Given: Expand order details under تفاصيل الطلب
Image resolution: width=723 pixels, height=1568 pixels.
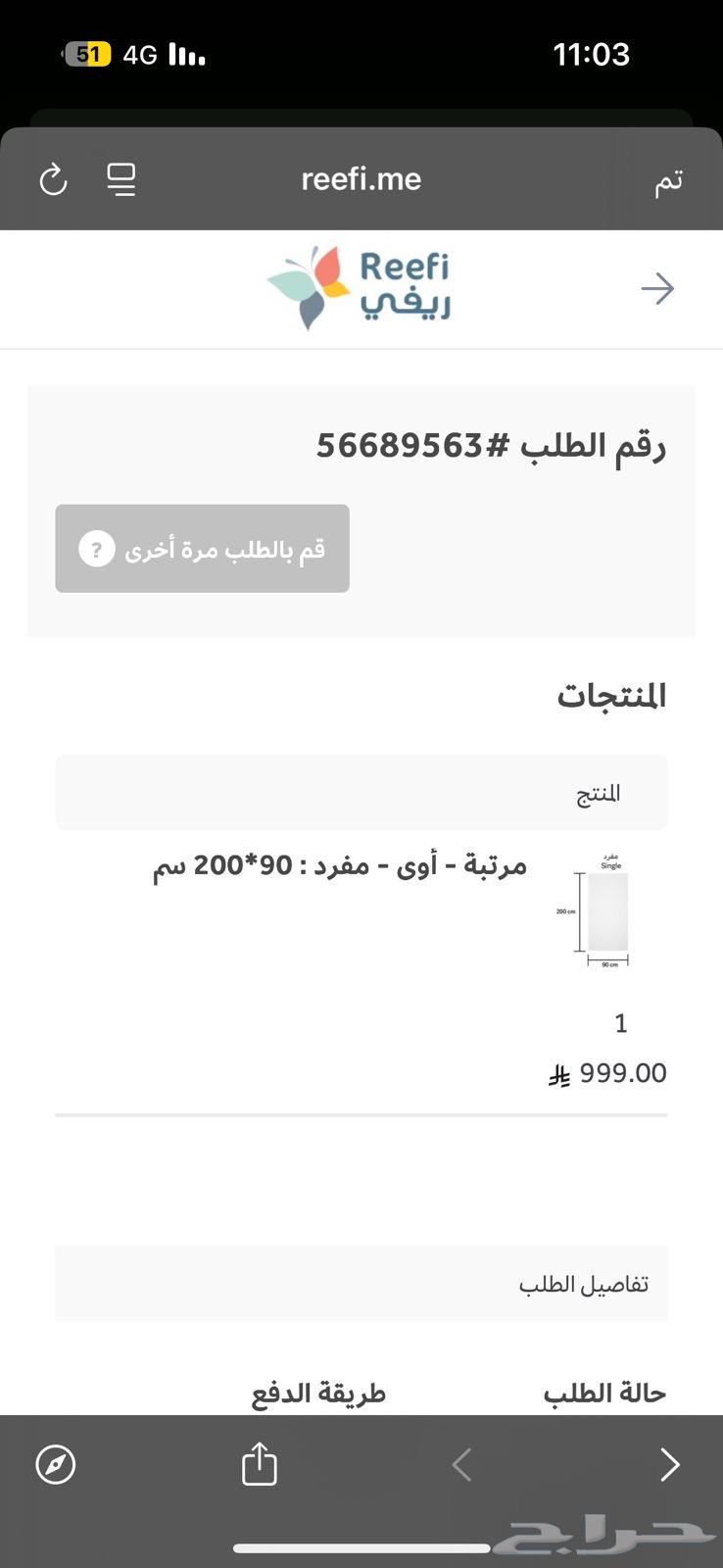Looking at the screenshot, I should [x=582, y=1284].
